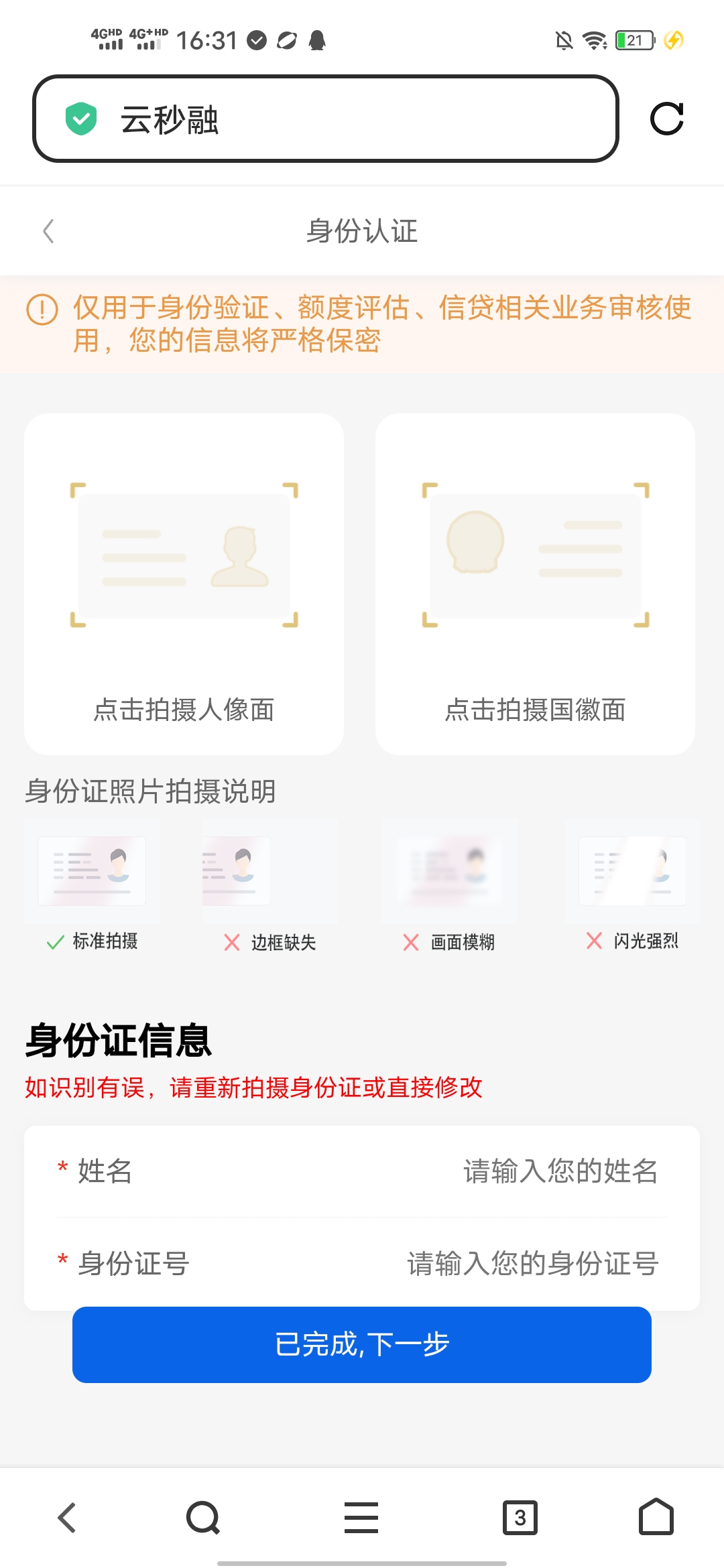Navigate back with browser bottom back arrow
Image resolution: width=724 pixels, height=1568 pixels.
[x=67, y=1518]
